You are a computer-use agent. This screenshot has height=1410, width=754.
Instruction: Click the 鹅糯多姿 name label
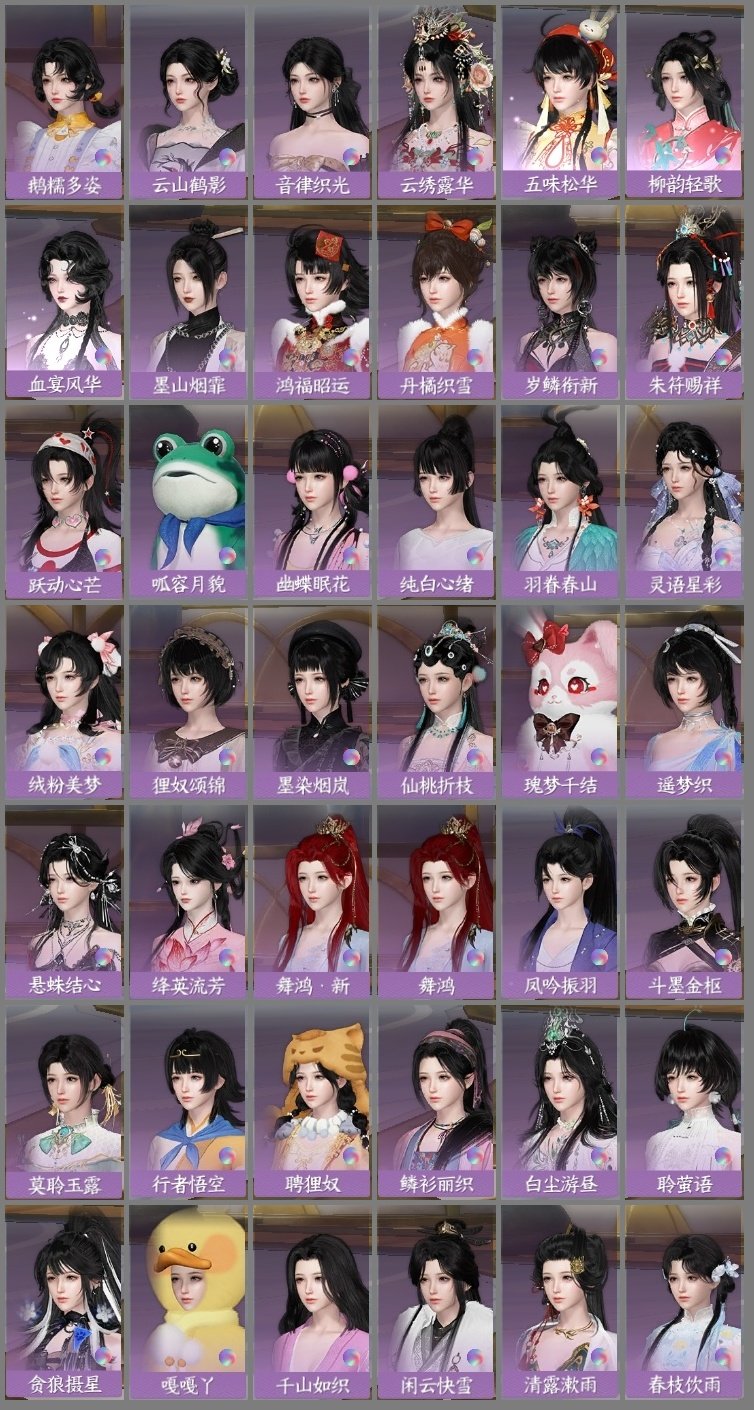65,185
